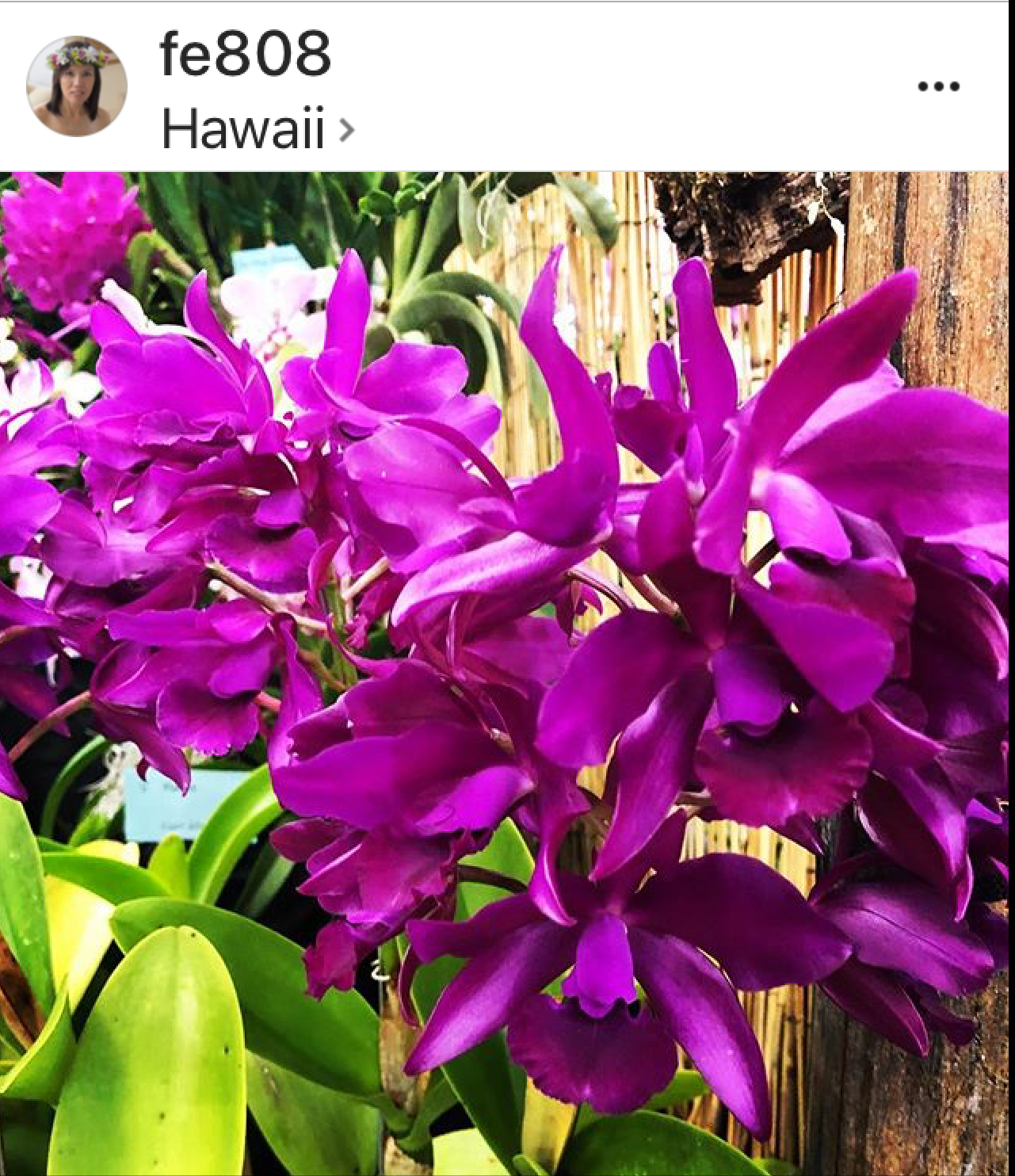Open the poster's profile picture
The image size is (1015, 1176).
point(77,86)
